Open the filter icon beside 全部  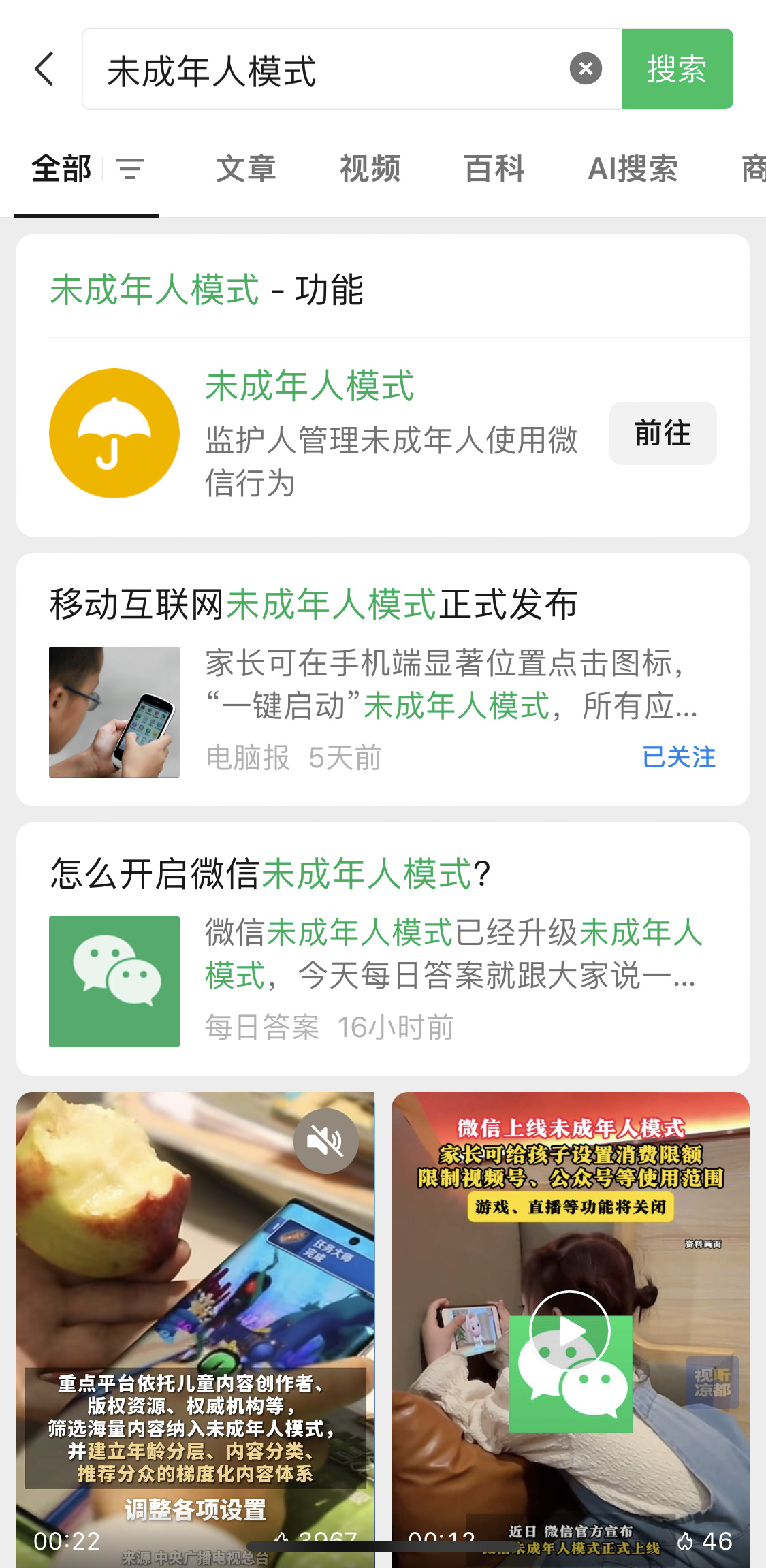(130, 169)
